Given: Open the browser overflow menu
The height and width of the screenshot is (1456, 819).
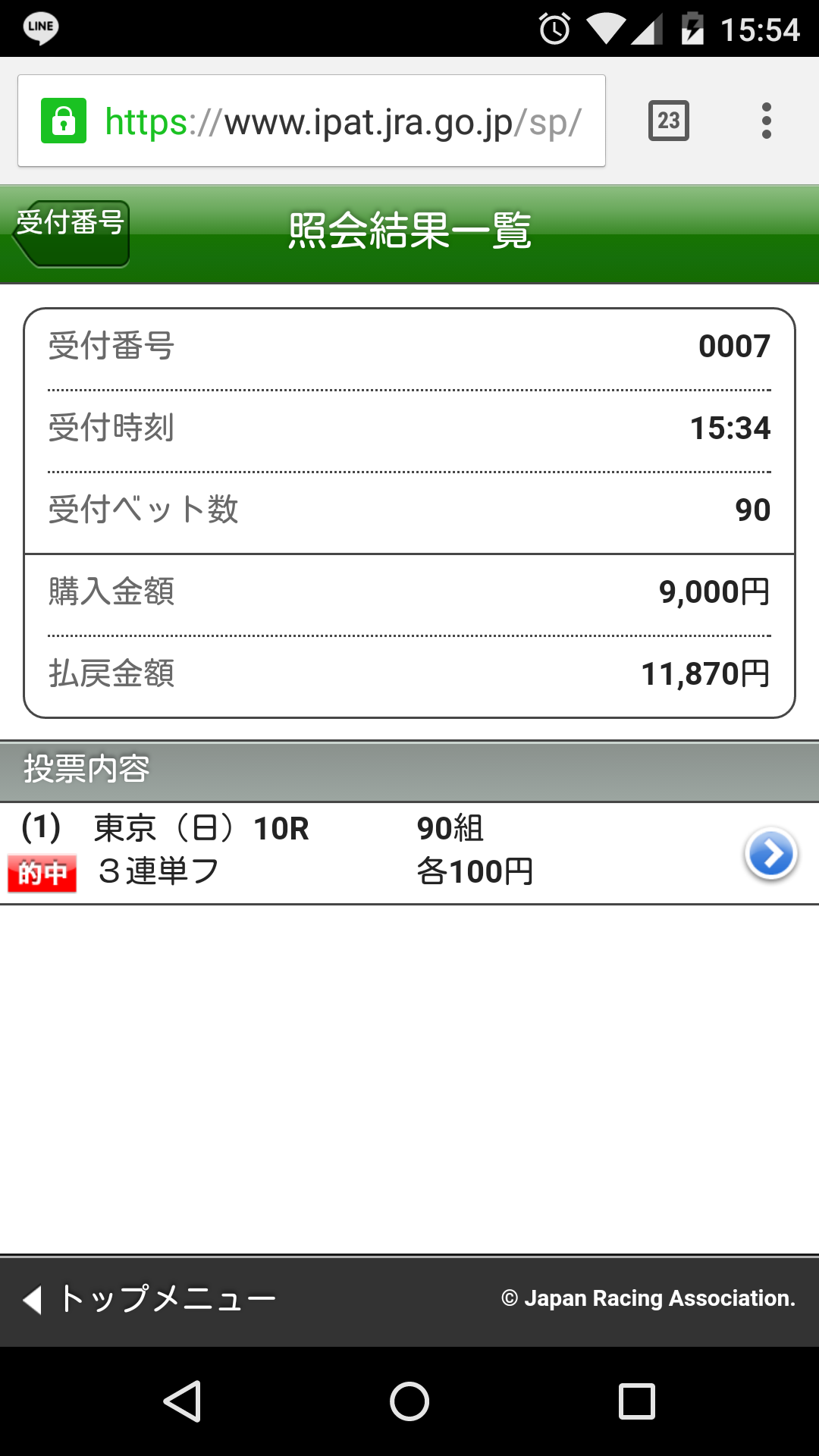Looking at the screenshot, I should (x=766, y=121).
